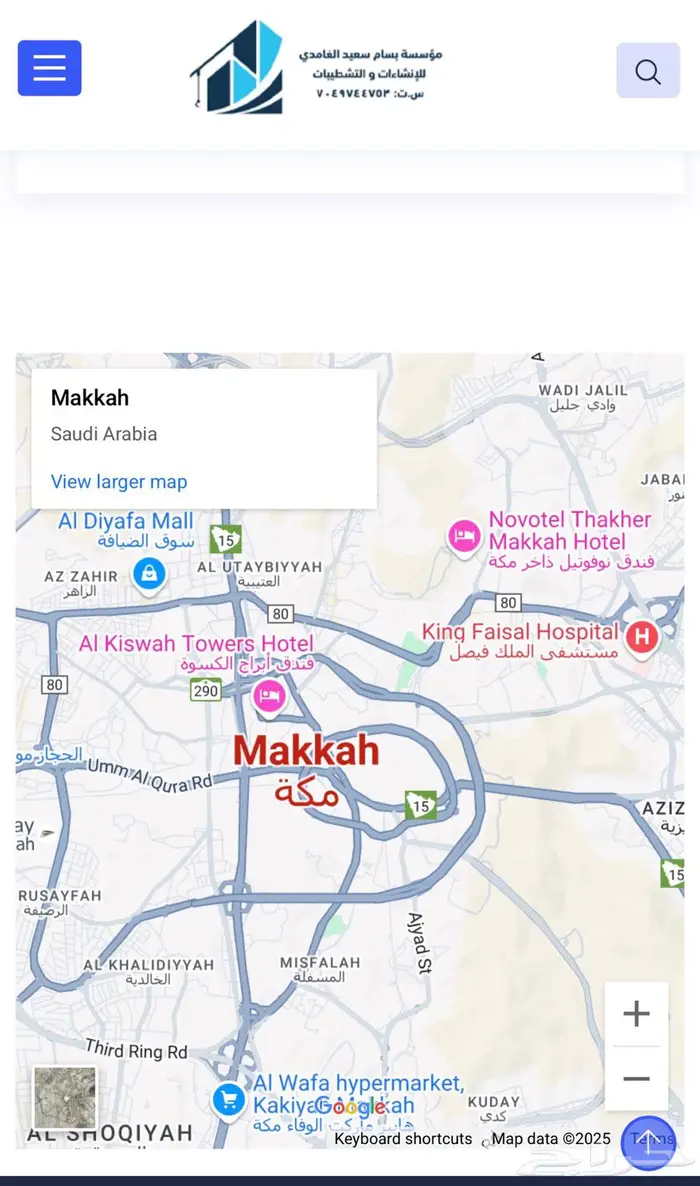
Task: Tap the scroll-to-top arrow button
Action: pos(648,1142)
